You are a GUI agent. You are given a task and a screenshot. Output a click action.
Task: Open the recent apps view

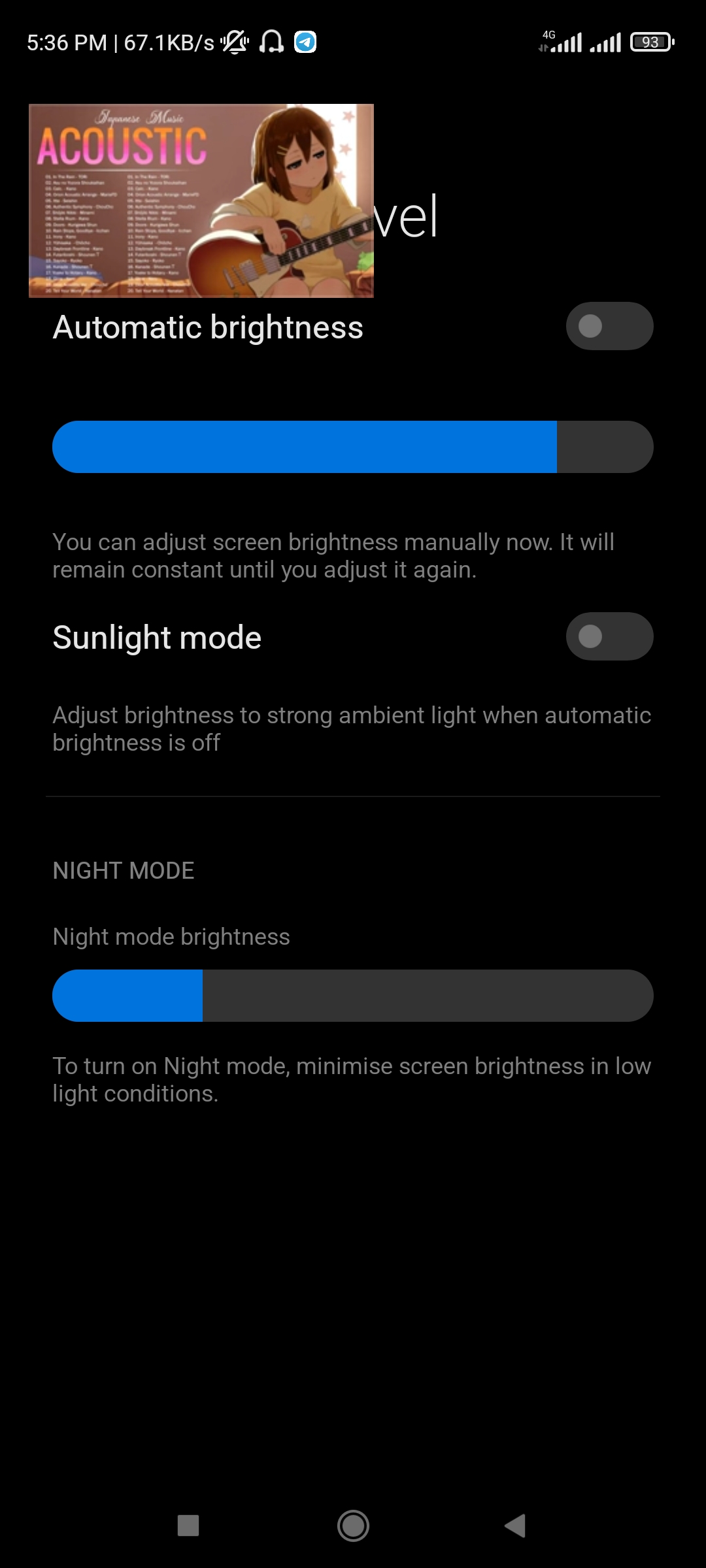[x=188, y=1526]
